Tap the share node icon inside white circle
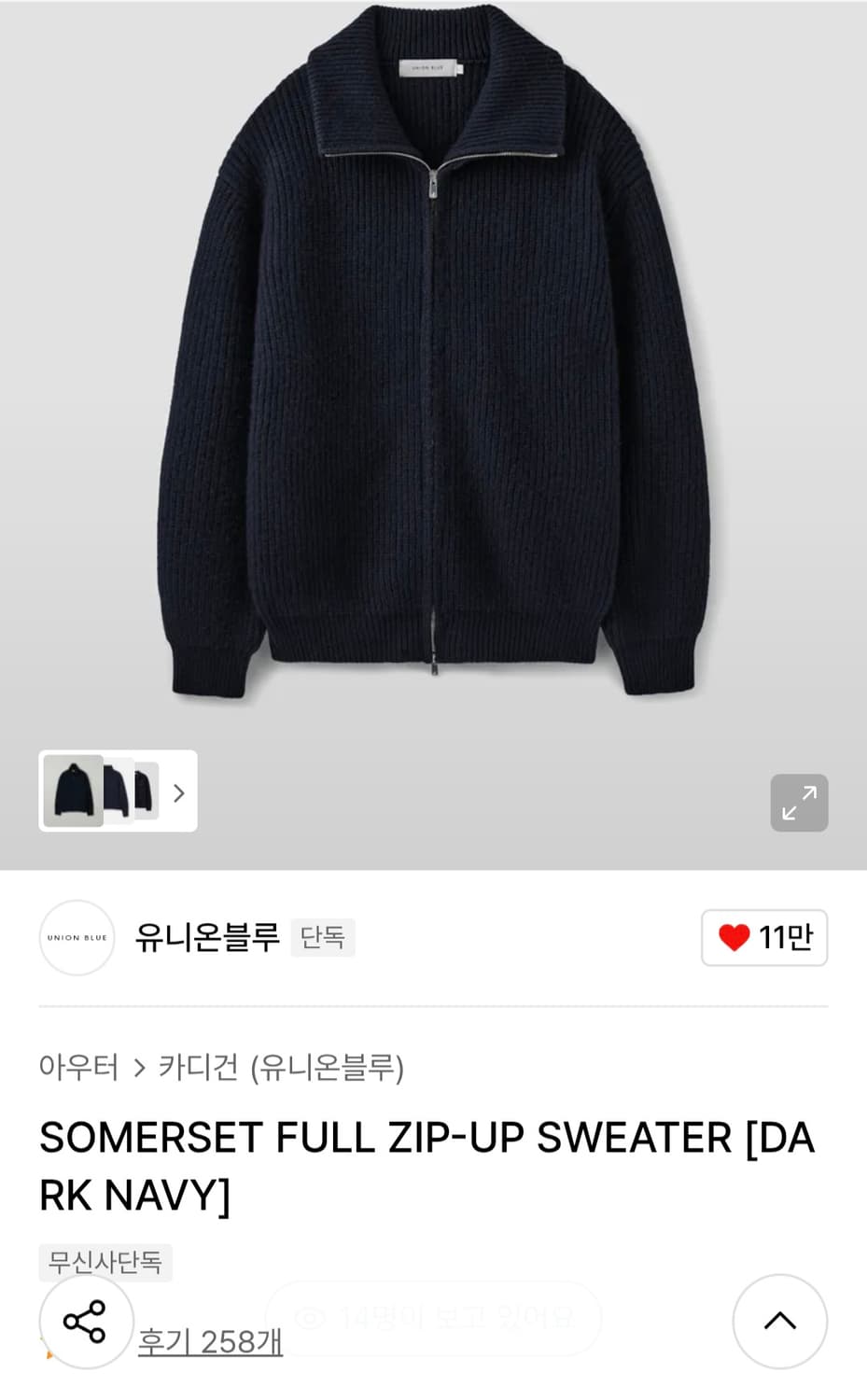 click(x=85, y=1322)
